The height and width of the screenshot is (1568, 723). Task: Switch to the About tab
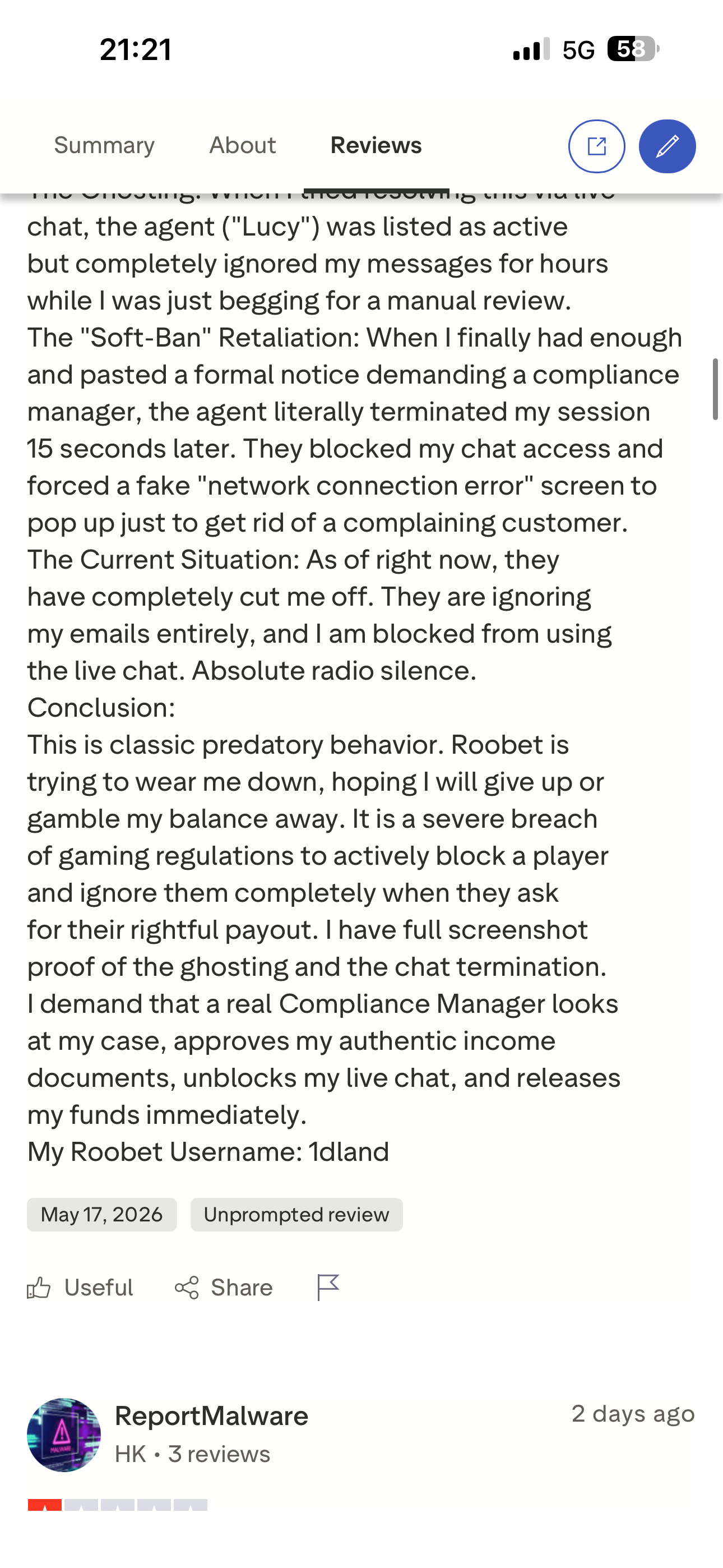[242, 145]
